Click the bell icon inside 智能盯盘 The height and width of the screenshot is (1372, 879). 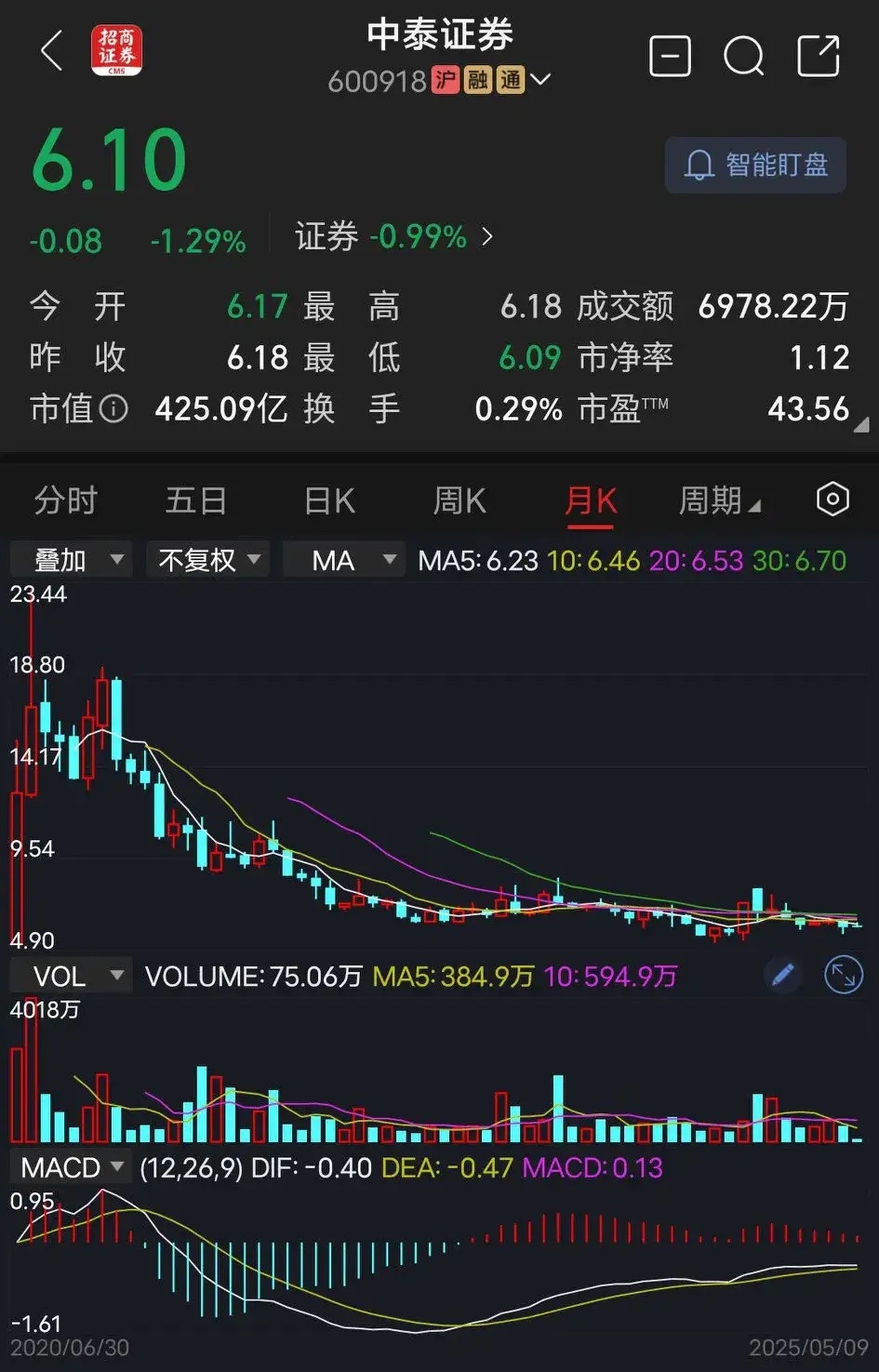(699, 165)
